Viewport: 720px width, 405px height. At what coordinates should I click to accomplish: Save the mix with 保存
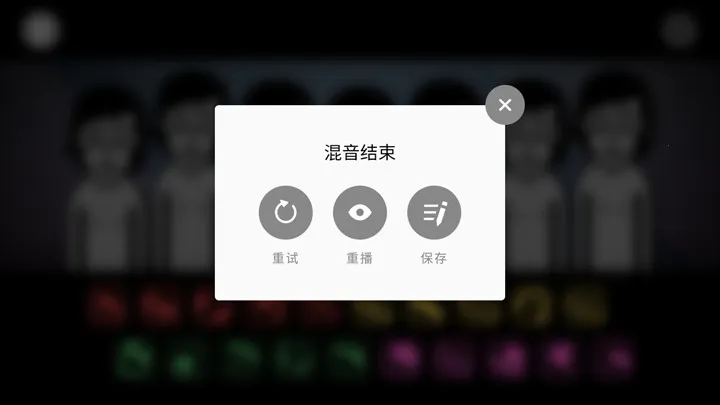(x=434, y=212)
